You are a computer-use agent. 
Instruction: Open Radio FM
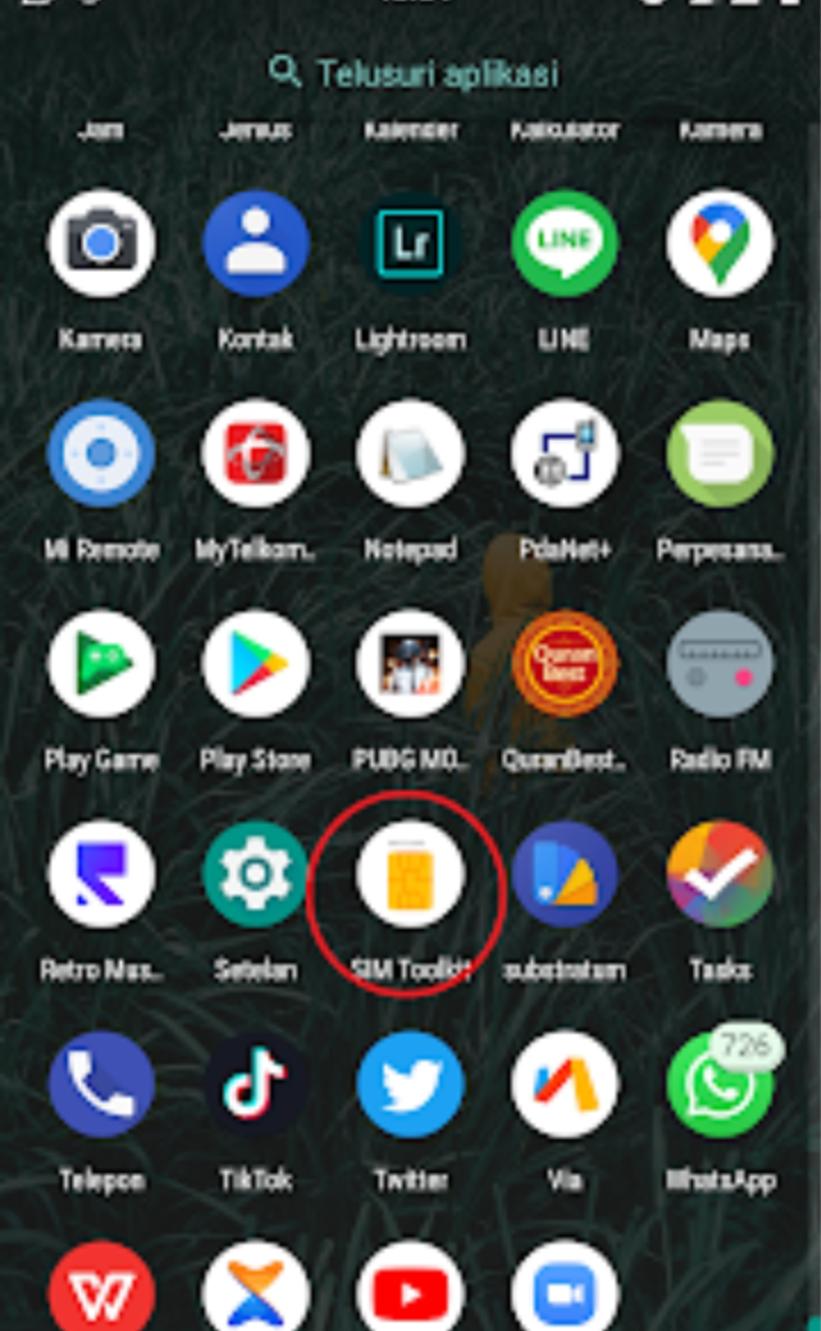pos(719,664)
